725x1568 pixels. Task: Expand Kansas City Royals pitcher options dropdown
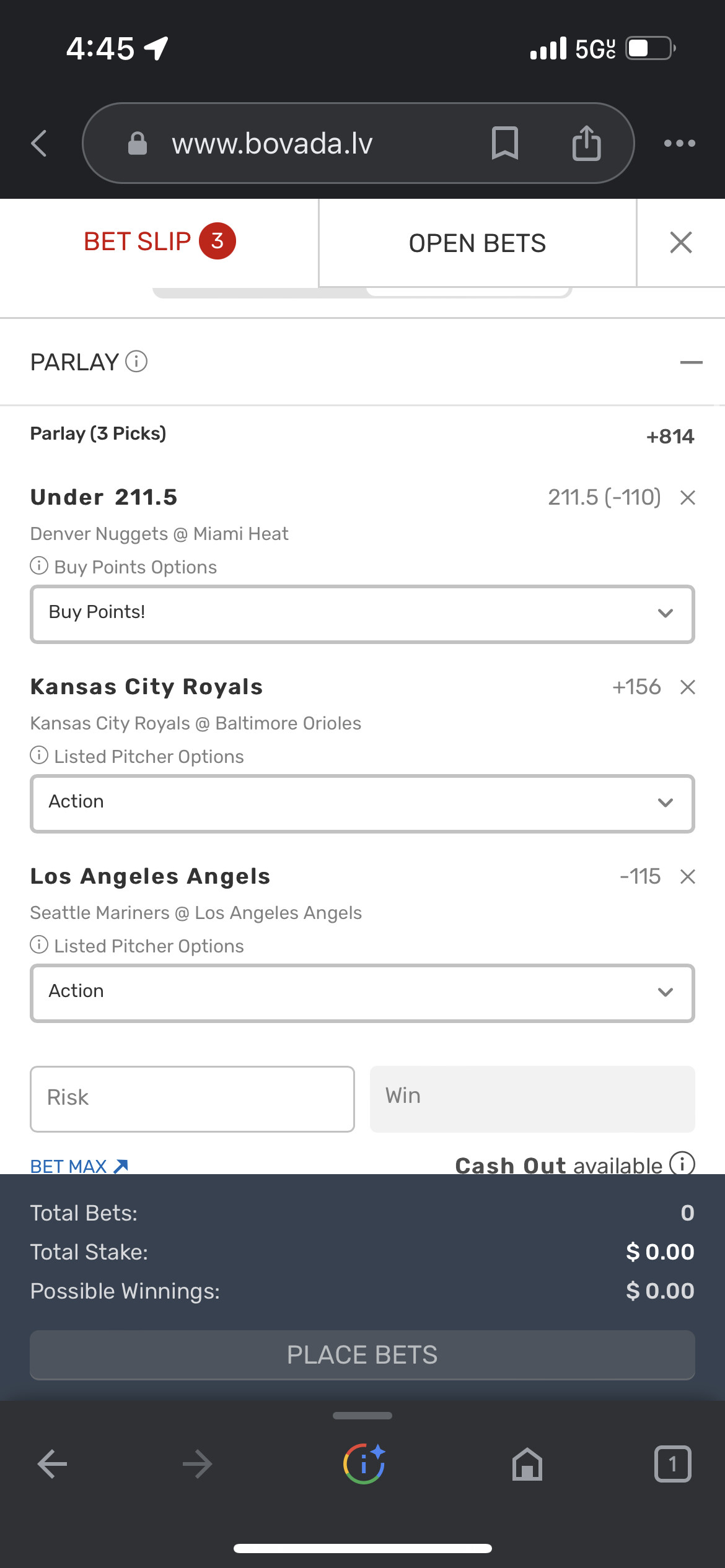(x=362, y=803)
